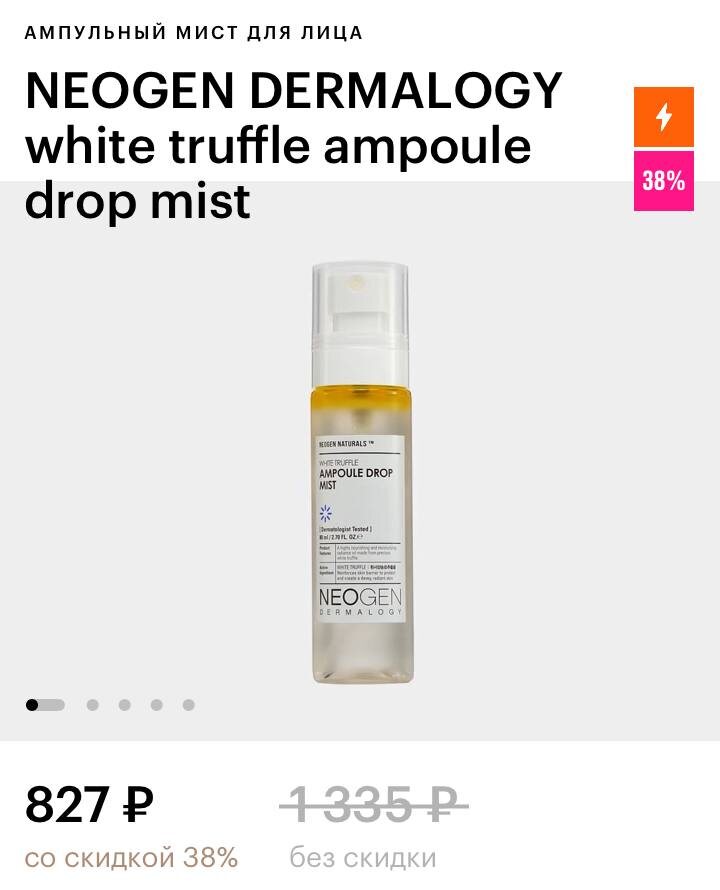Select the last photo indicator dot

click(188, 705)
